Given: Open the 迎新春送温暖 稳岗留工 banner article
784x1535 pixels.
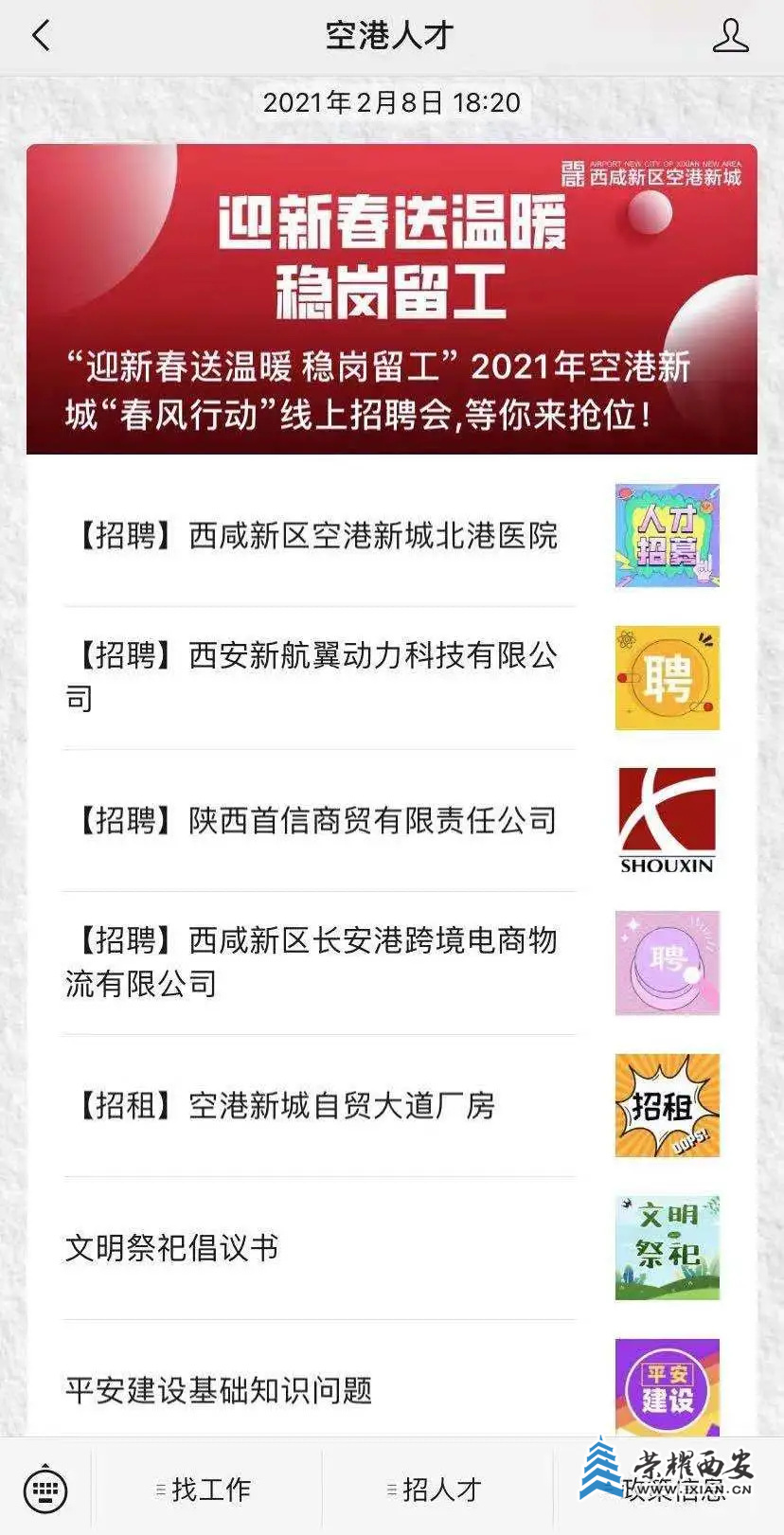Looking at the screenshot, I should 391,298.
